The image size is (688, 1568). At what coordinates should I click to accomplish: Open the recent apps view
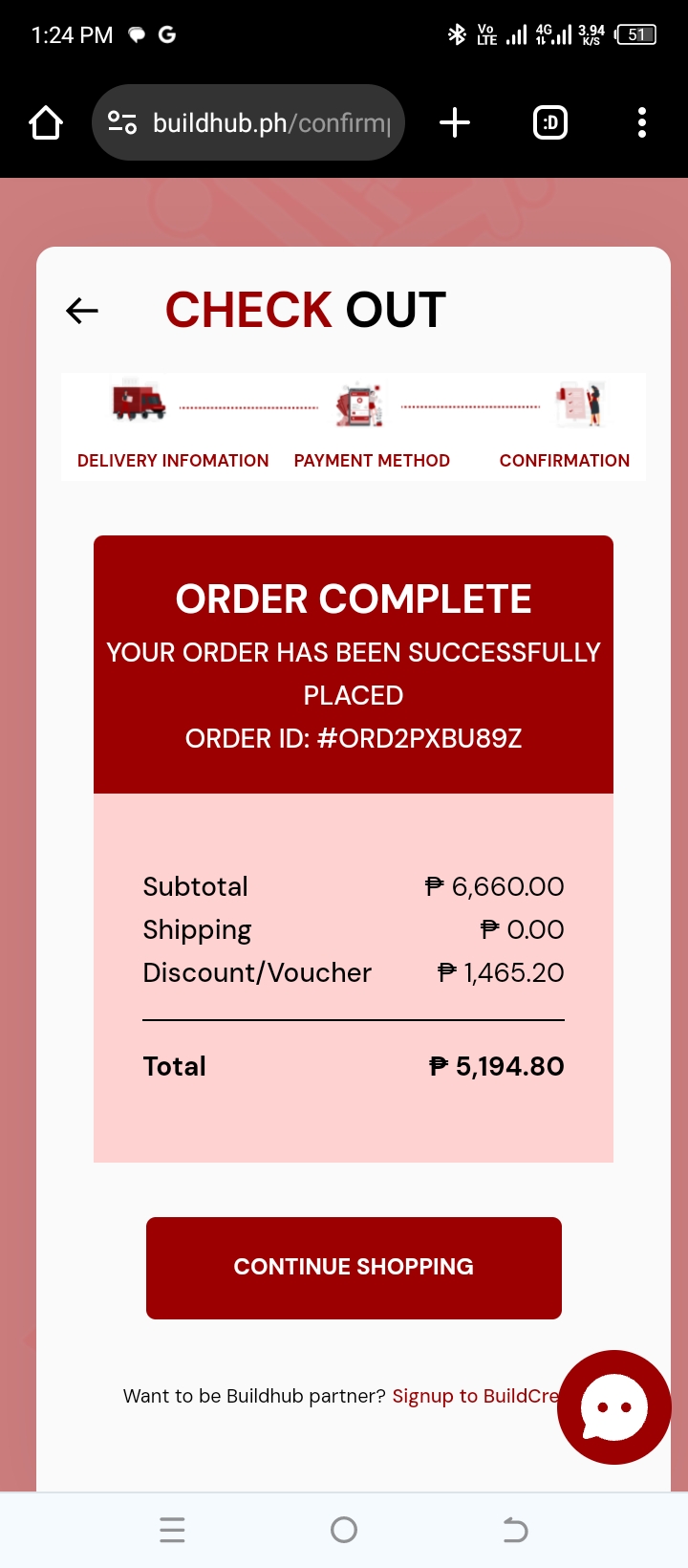click(172, 1530)
